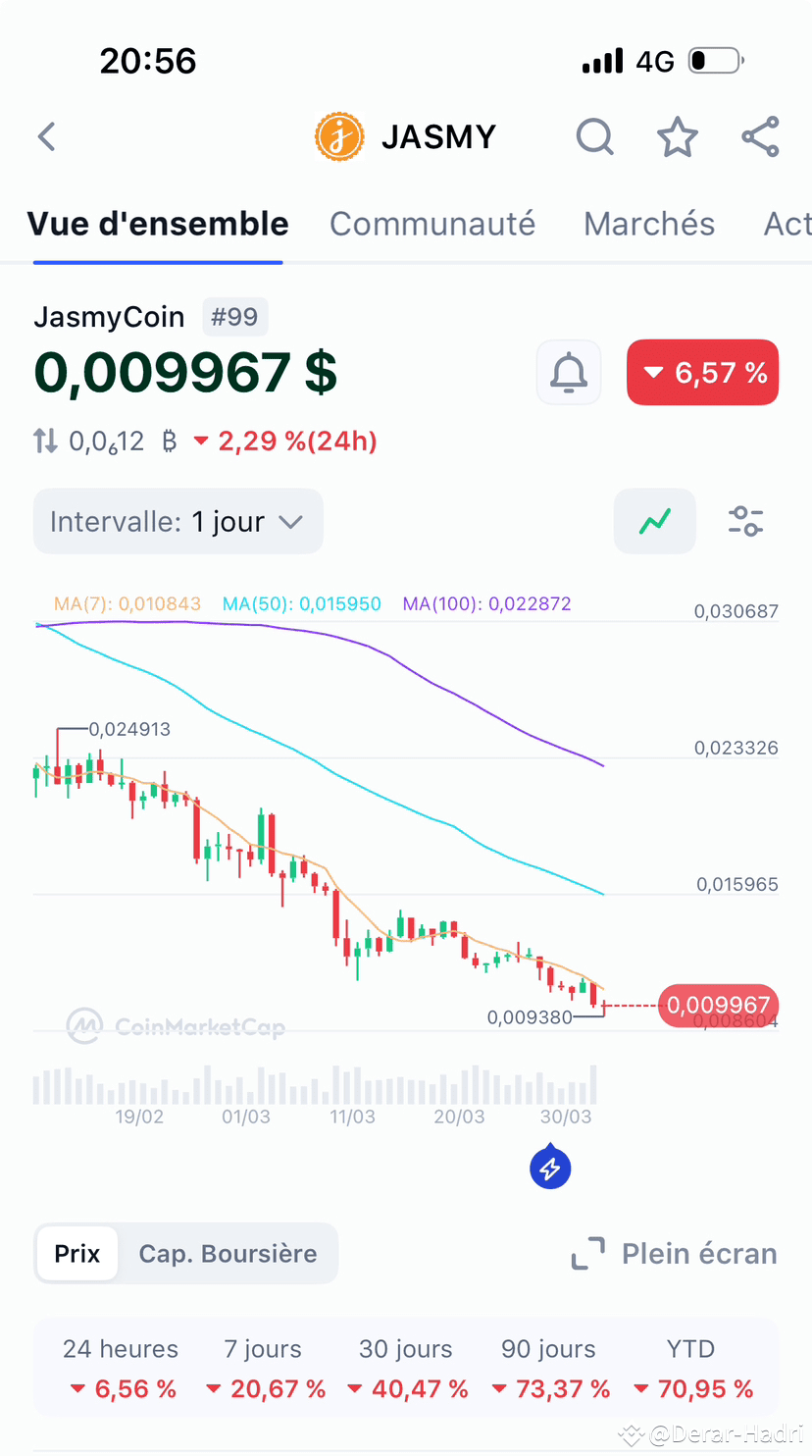Tap the blue lightning bolt icon

550,1167
